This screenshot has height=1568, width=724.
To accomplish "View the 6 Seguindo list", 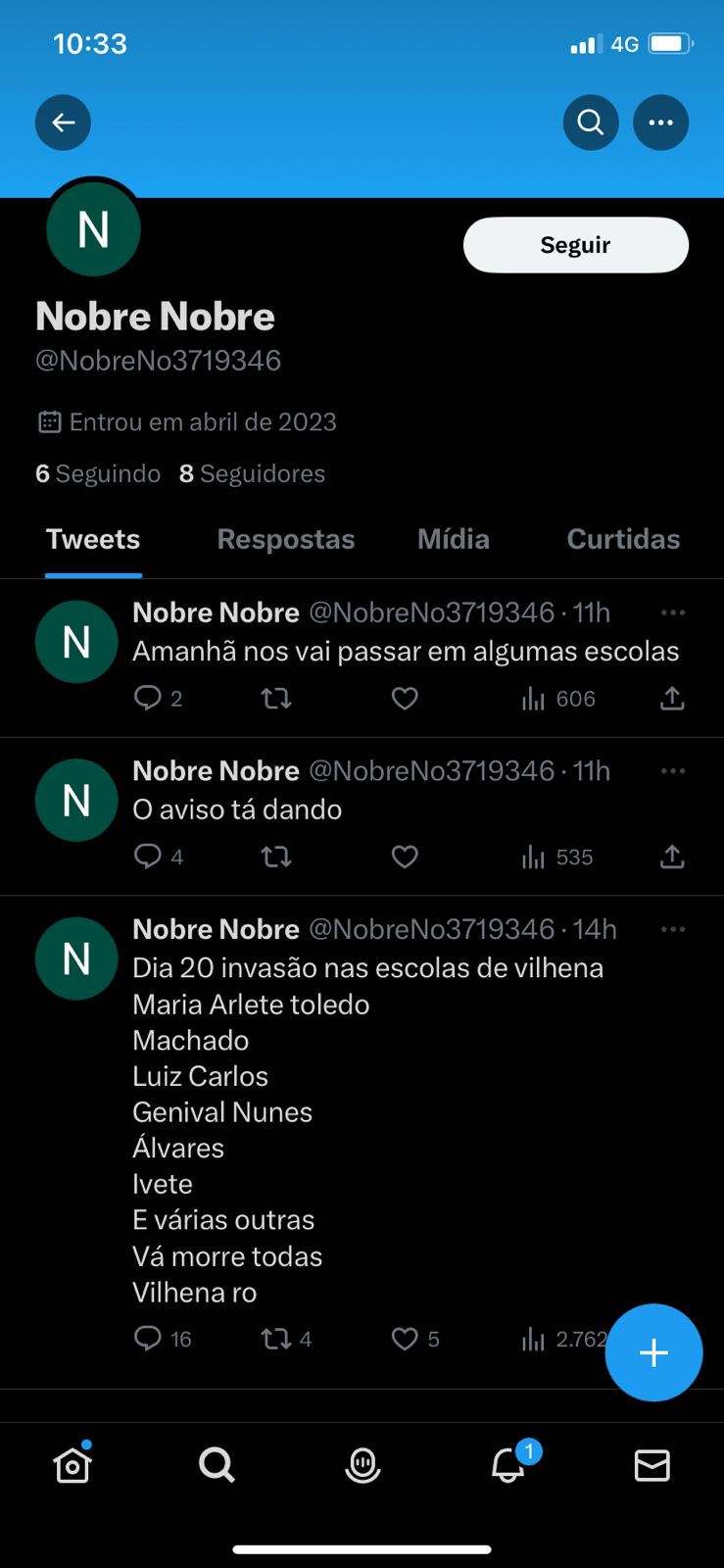I will [98, 474].
